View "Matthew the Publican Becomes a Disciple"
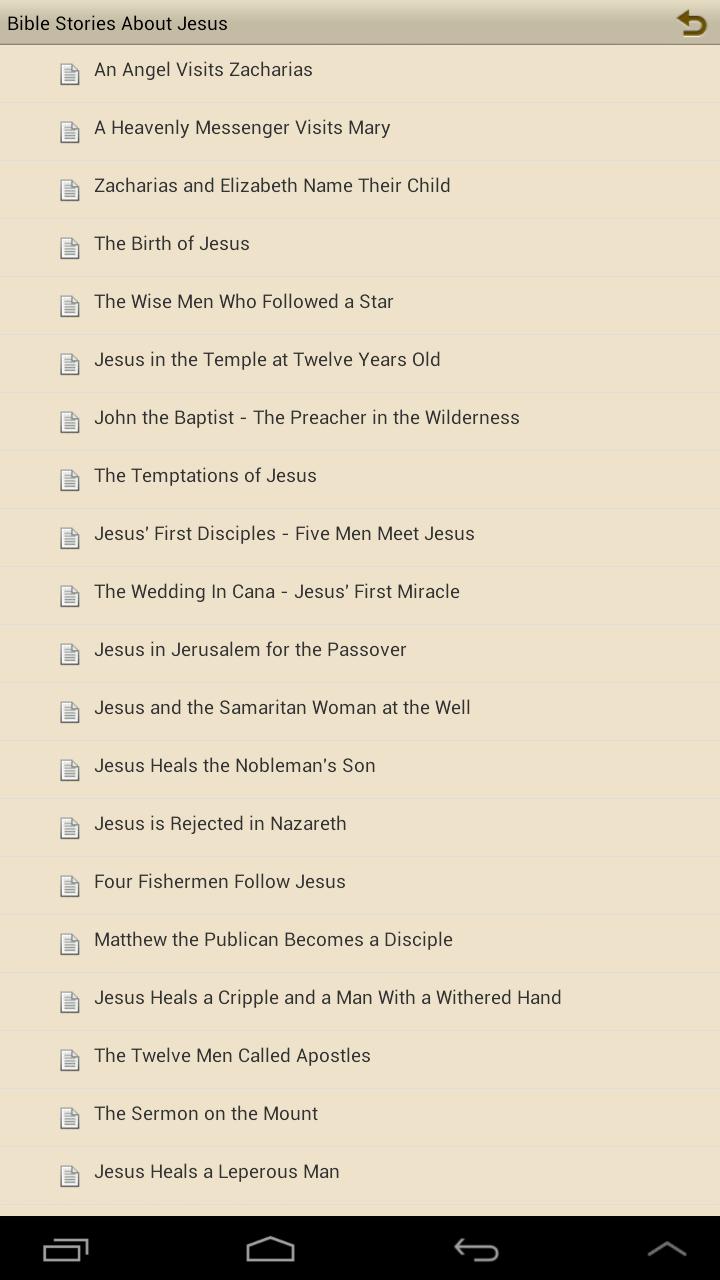Screen dimensions: 720x1280 tap(273, 940)
